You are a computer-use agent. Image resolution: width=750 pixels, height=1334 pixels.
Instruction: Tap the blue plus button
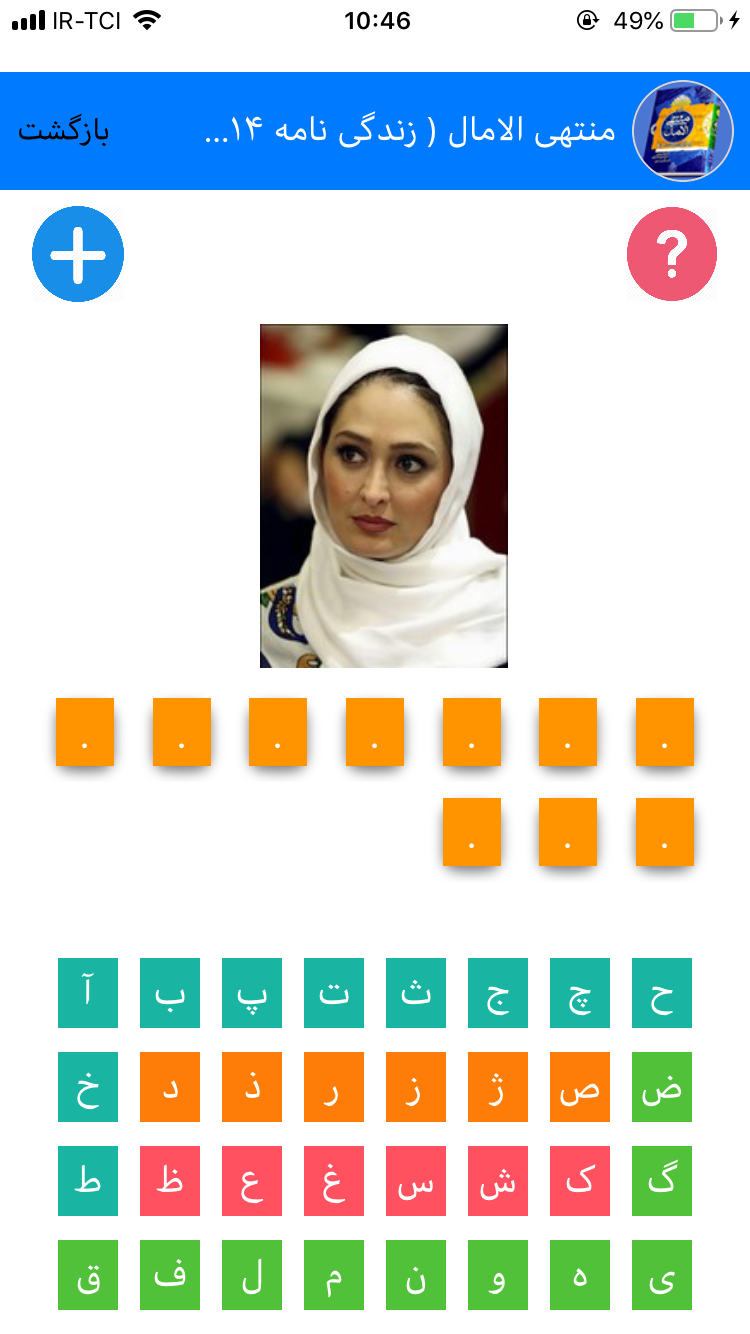pyautogui.click(x=78, y=254)
